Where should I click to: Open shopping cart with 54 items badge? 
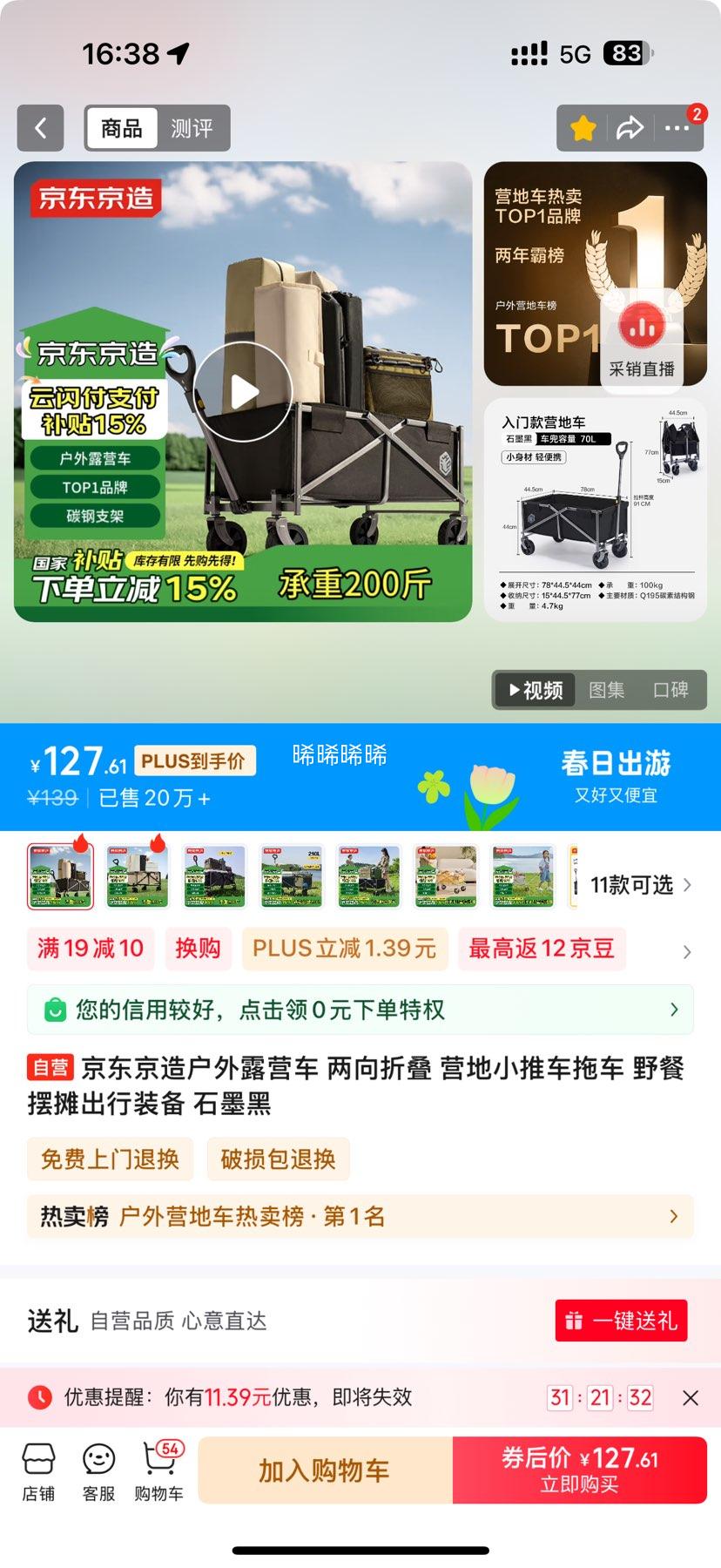click(x=158, y=1470)
